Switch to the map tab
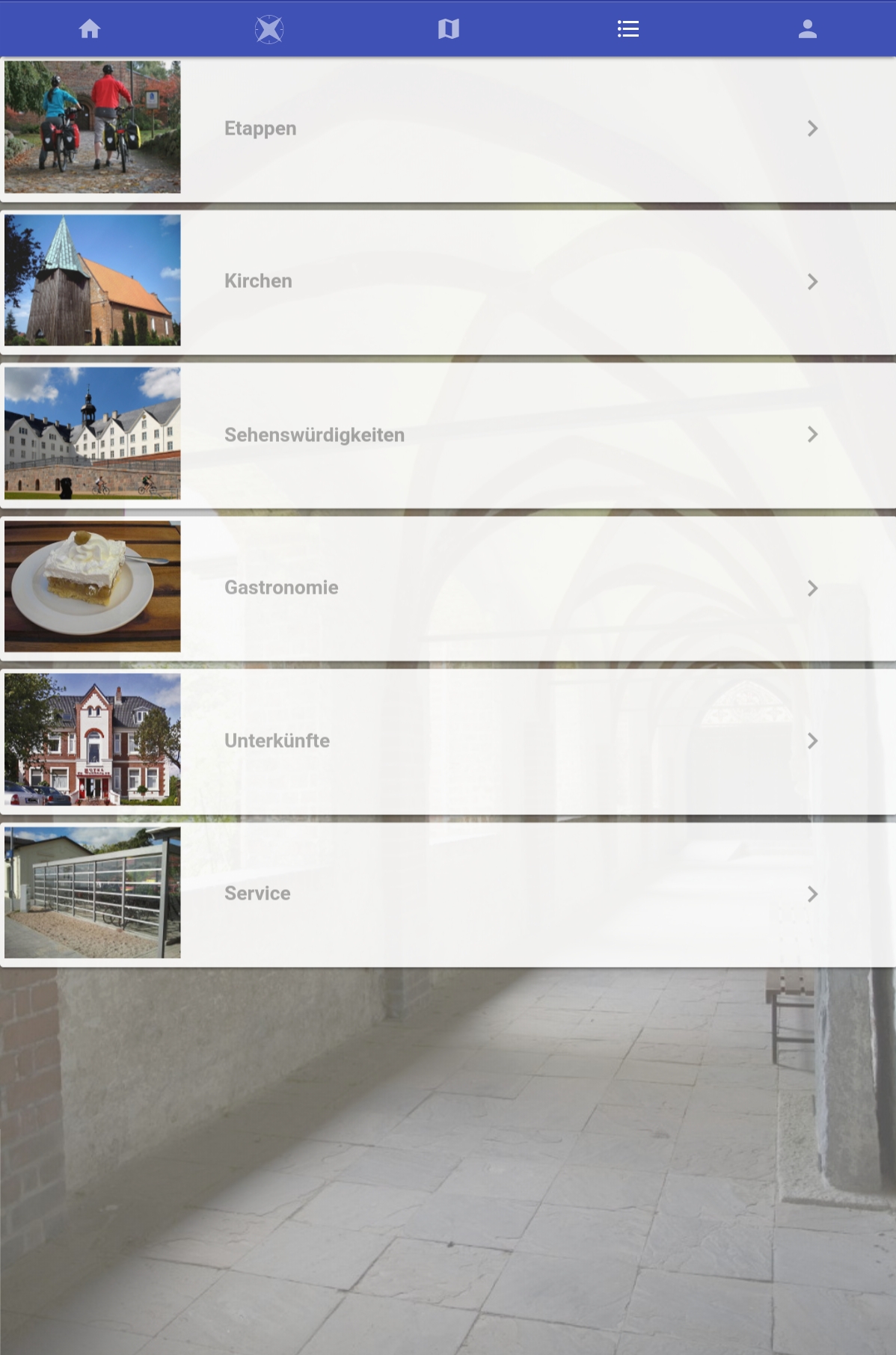Screen dimensions: 896x1355 [x=448, y=29]
